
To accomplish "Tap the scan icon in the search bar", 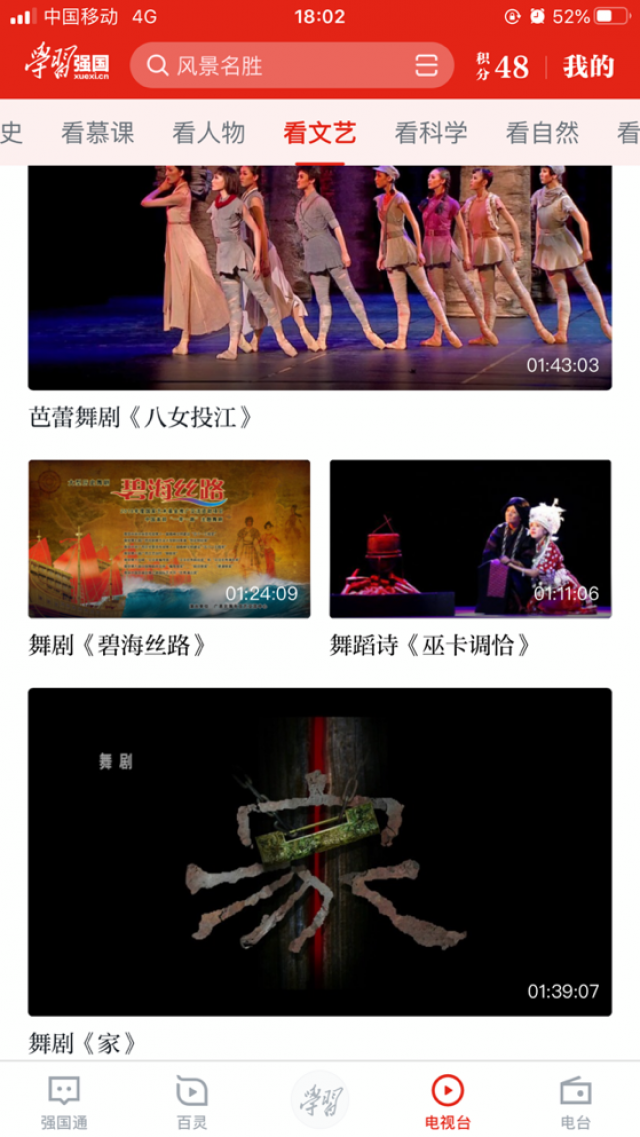I will 427,66.
